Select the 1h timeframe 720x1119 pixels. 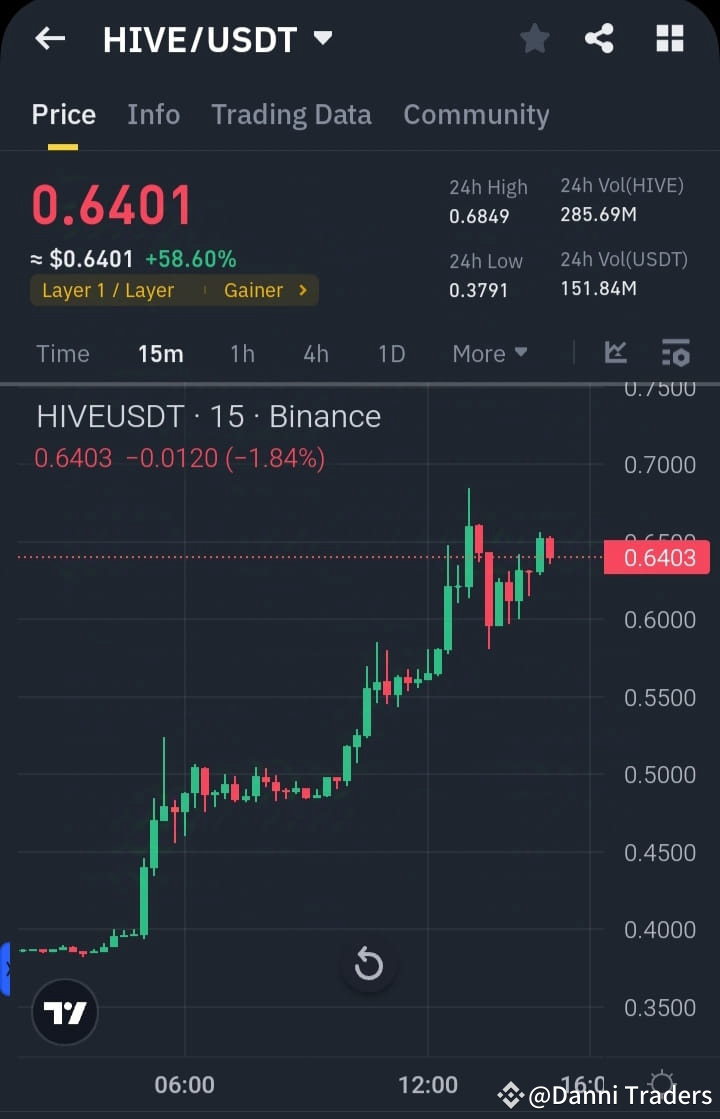pyautogui.click(x=242, y=353)
